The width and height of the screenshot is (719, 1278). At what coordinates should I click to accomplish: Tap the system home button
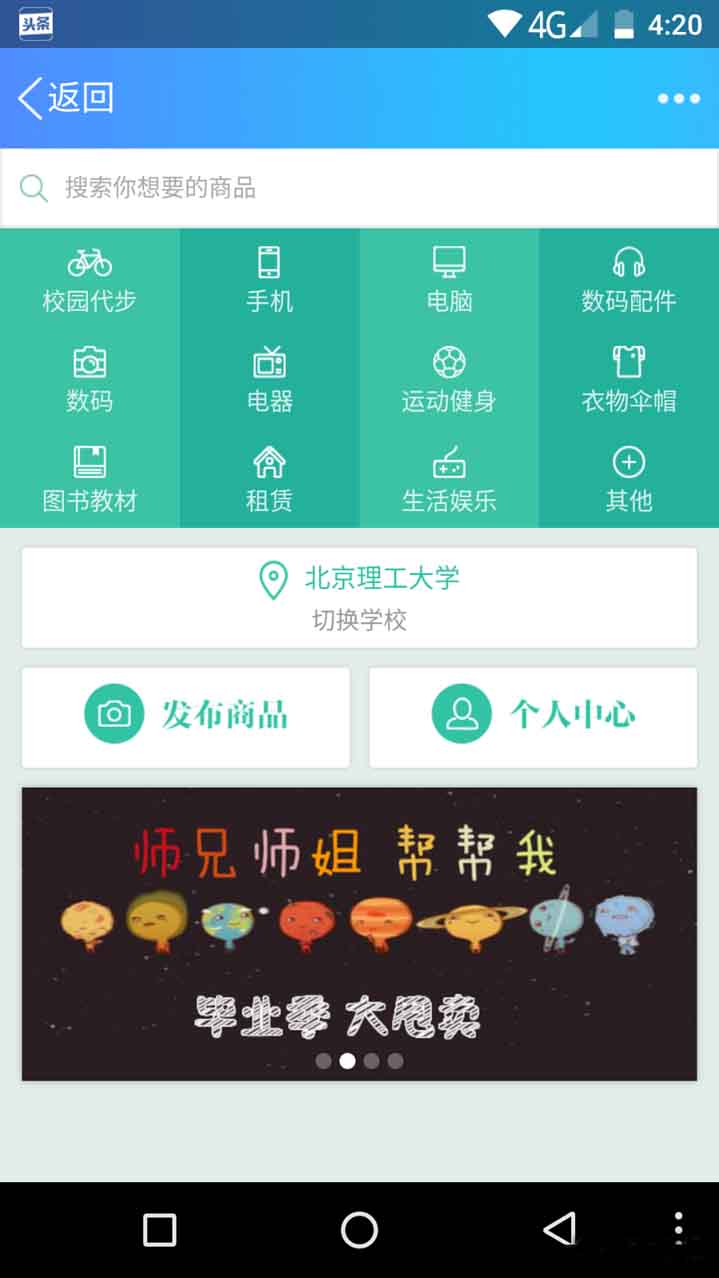(x=359, y=1229)
